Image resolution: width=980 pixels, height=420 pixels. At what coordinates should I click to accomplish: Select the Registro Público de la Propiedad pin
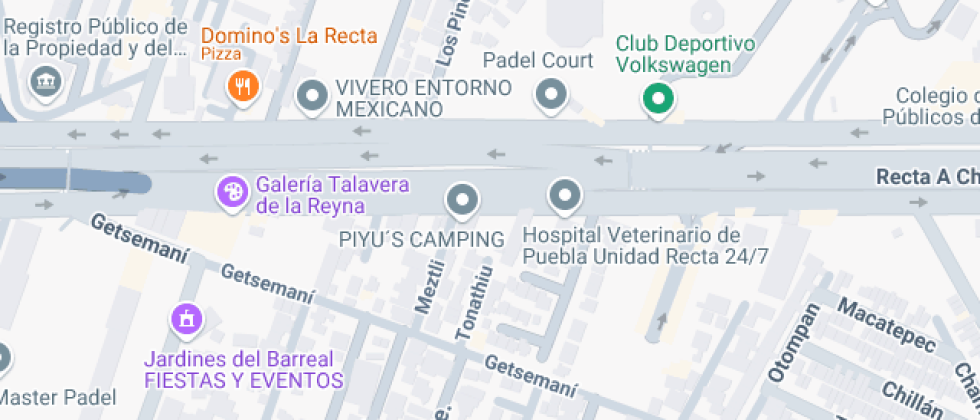coord(48,82)
